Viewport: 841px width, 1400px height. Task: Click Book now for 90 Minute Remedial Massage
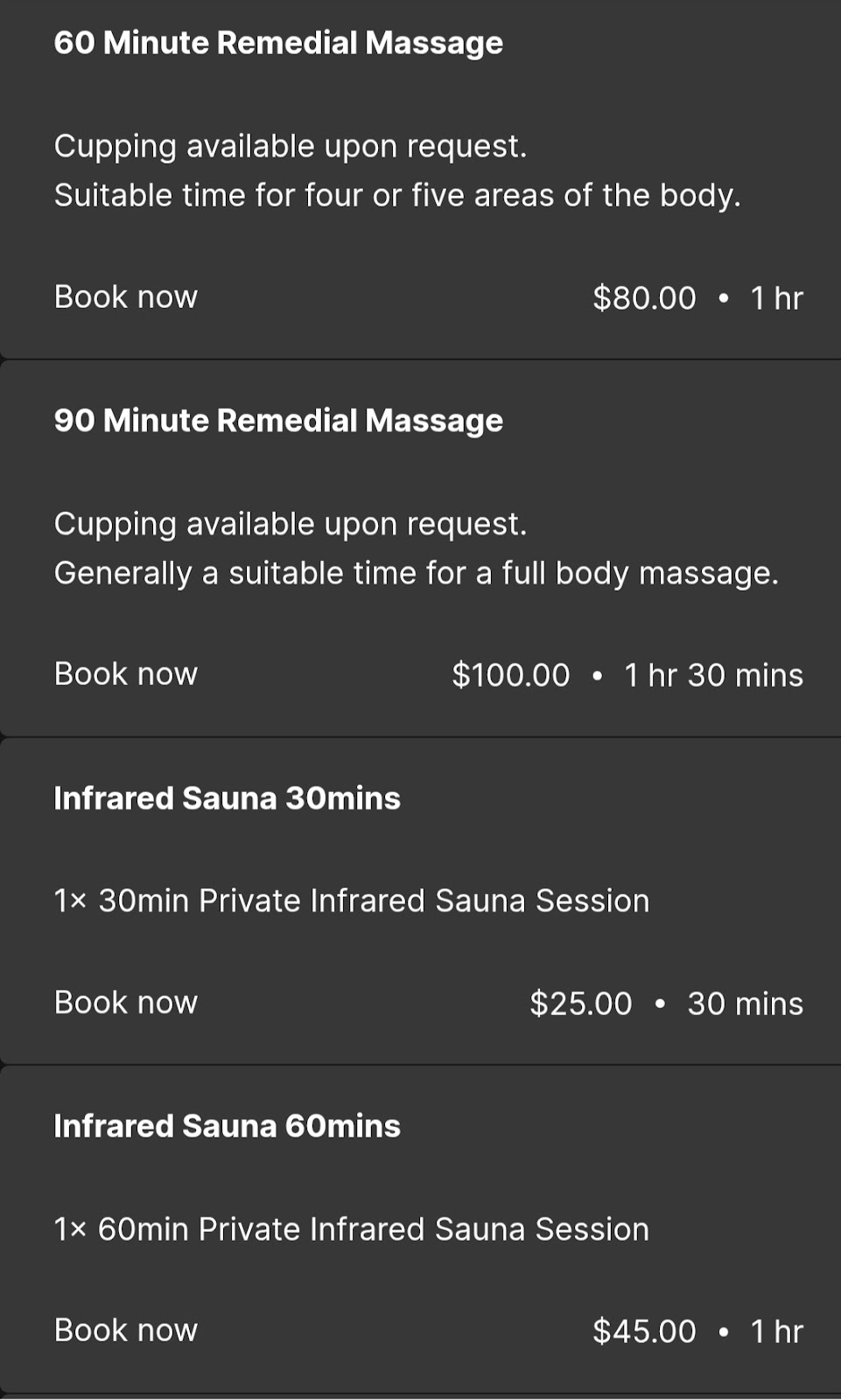pyautogui.click(x=125, y=674)
